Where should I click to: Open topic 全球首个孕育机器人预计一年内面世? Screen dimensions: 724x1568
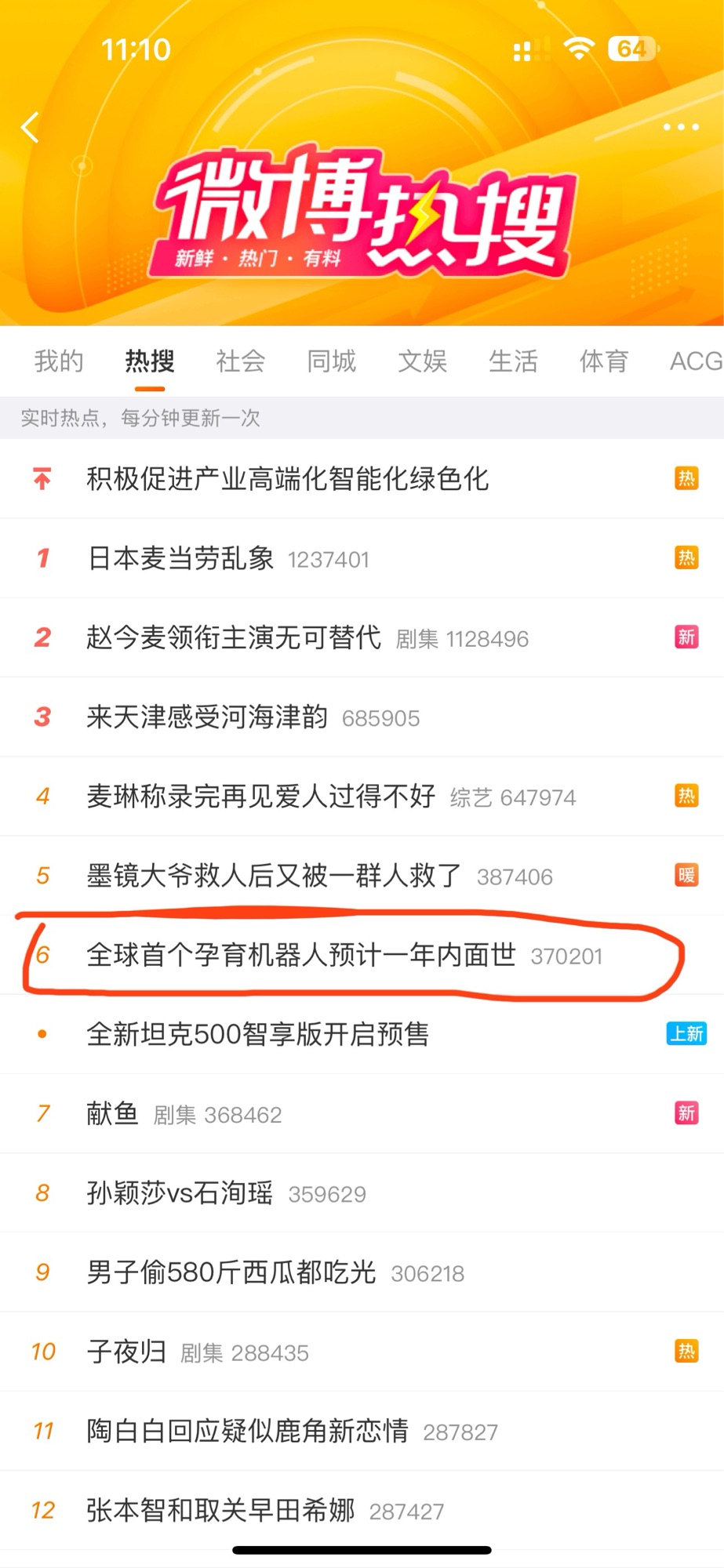point(301,955)
